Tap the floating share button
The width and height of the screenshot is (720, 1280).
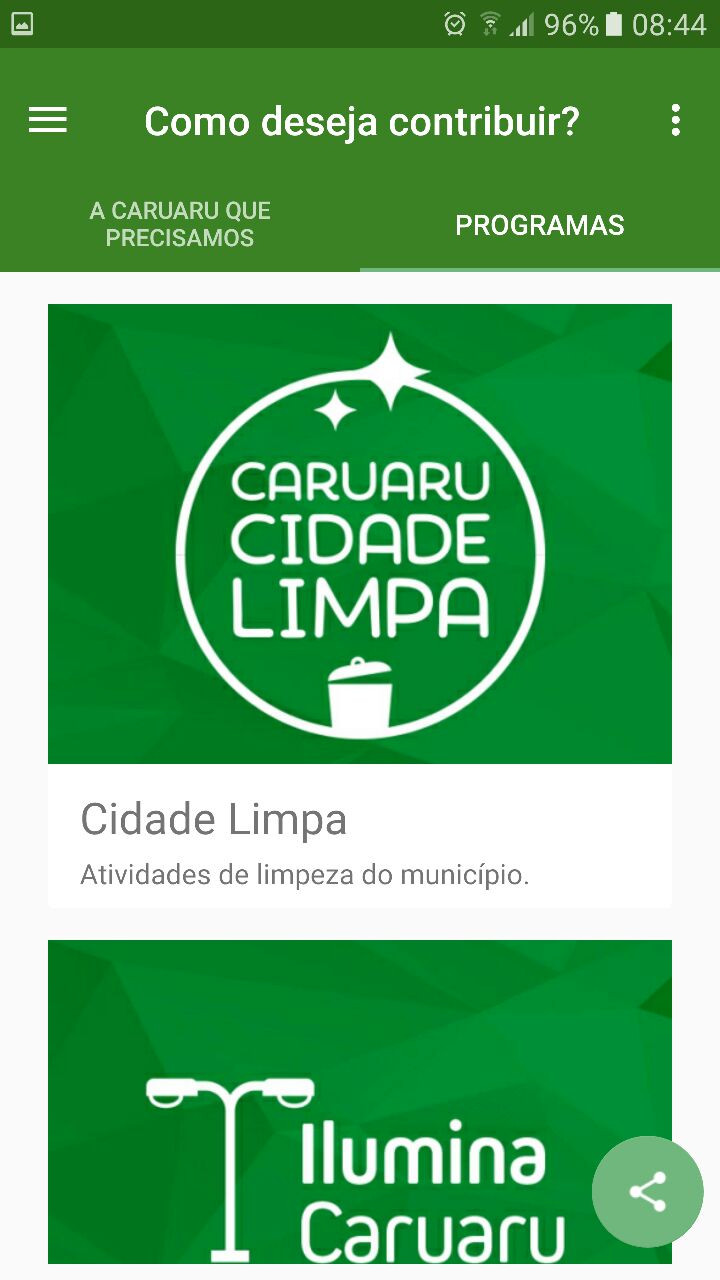tap(647, 1192)
